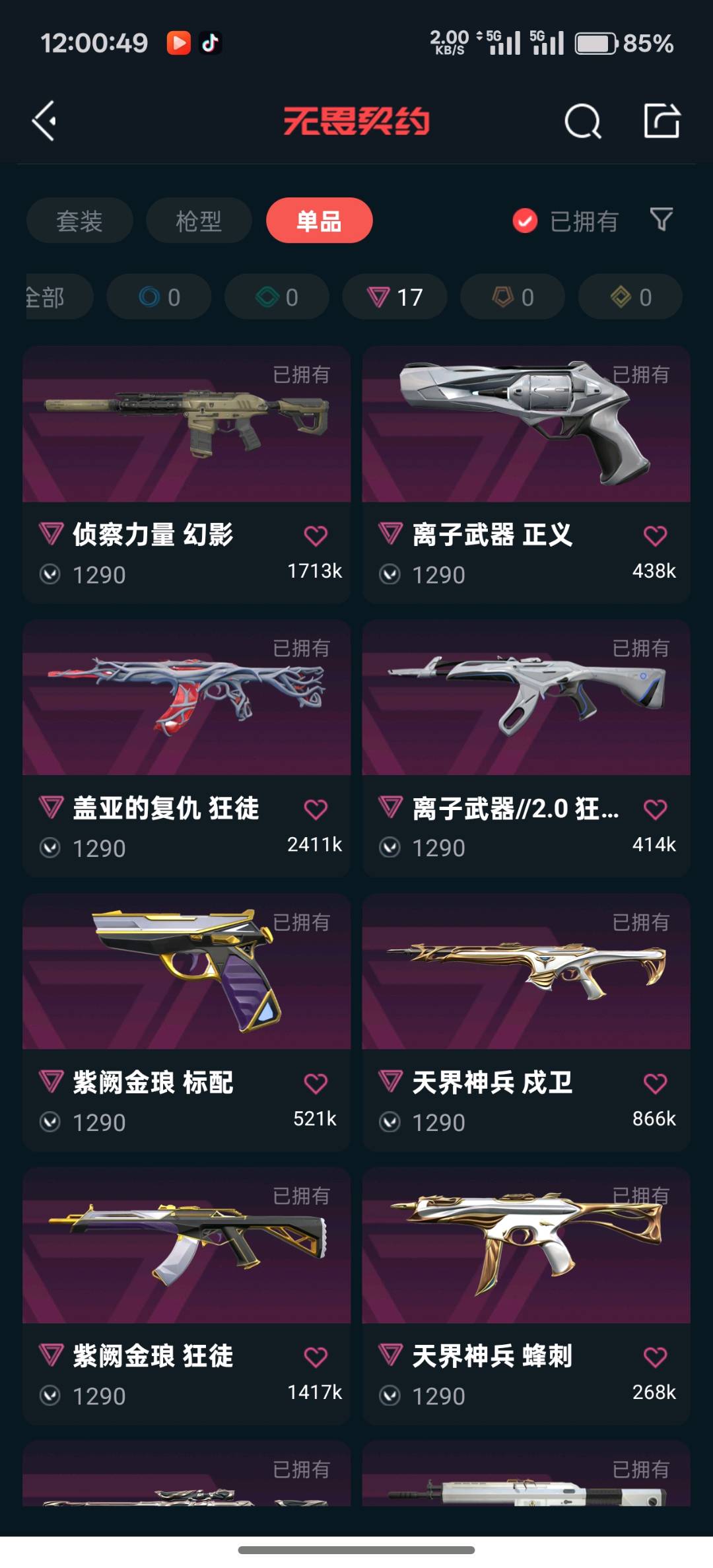
Task: Switch to the 枪型 tab
Action: 199,221
